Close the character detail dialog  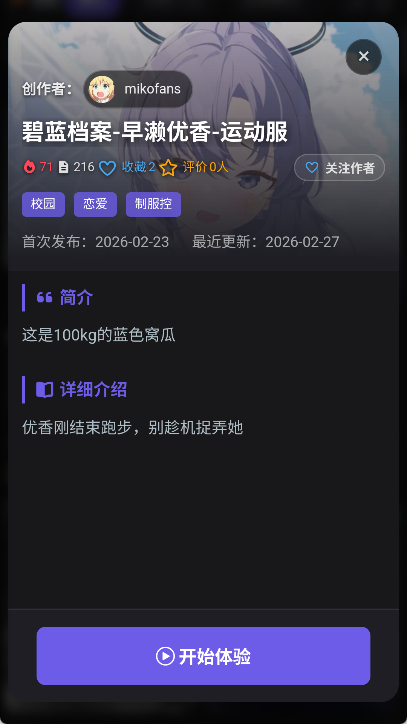pyautogui.click(x=364, y=56)
